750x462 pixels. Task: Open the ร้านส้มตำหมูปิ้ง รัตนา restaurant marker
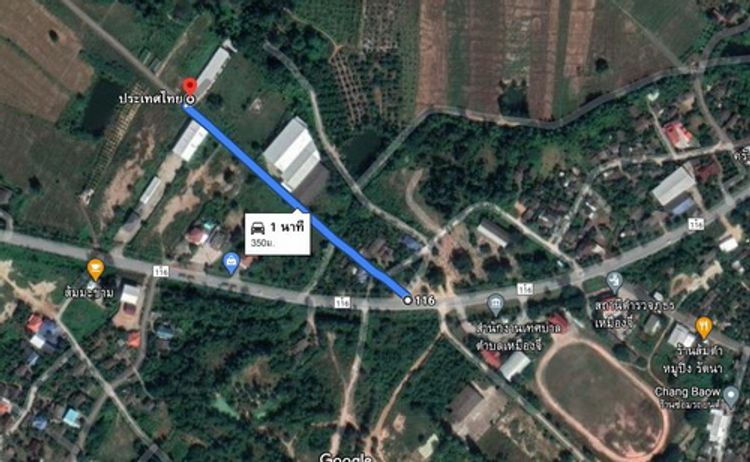(x=703, y=326)
